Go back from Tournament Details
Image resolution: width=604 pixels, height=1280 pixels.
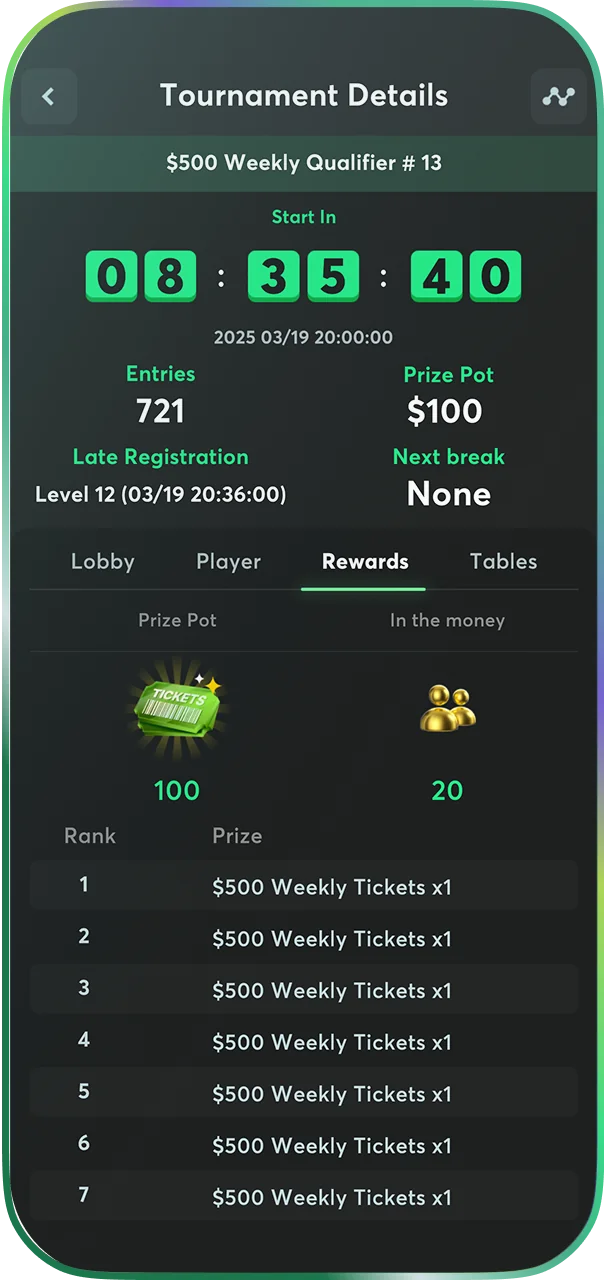coord(48,96)
